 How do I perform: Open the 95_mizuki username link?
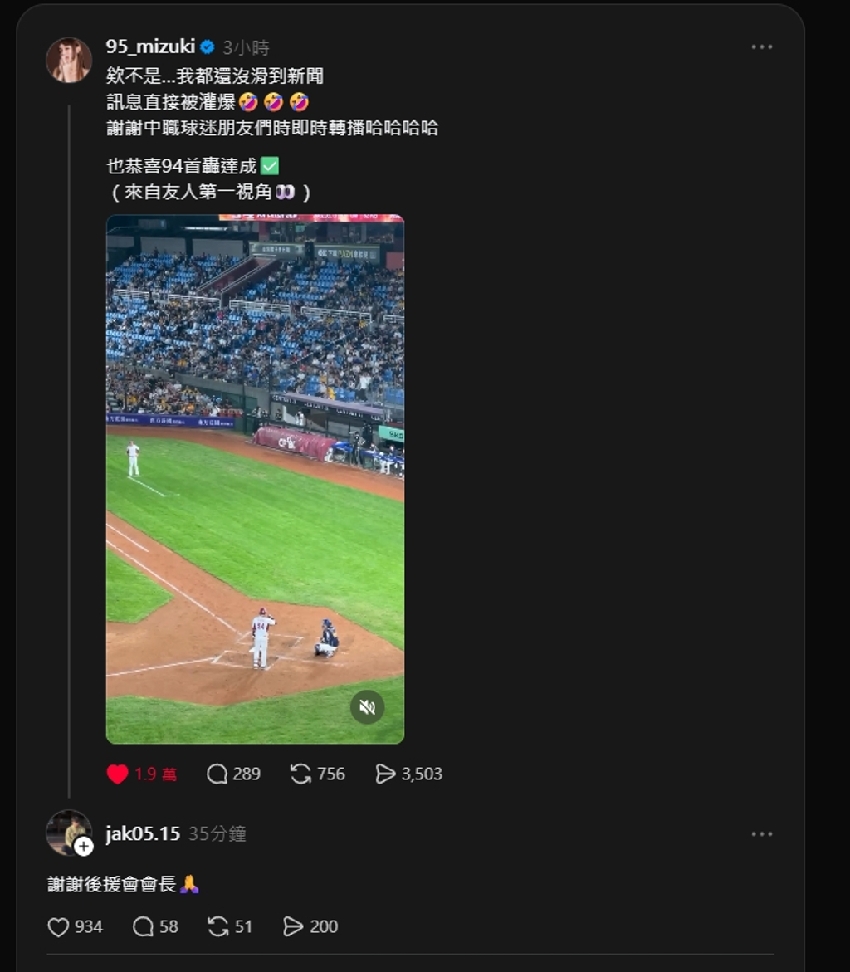150,46
